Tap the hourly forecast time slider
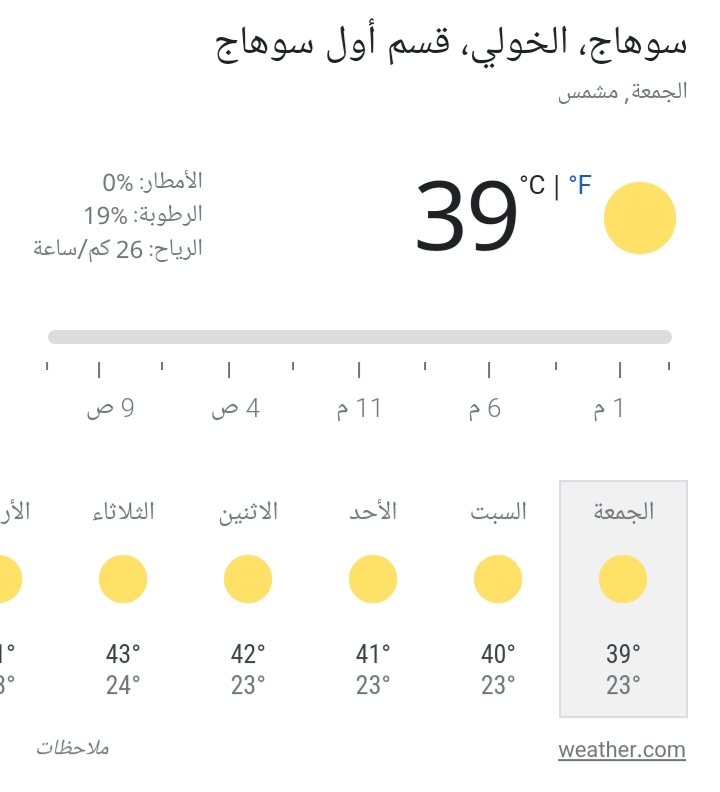The image size is (720, 792). click(360, 337)
